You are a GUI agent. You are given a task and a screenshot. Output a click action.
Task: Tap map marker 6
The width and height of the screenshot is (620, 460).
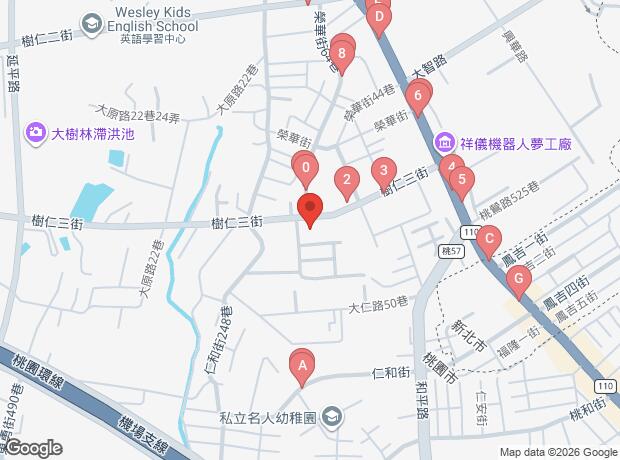pos(417,96)
